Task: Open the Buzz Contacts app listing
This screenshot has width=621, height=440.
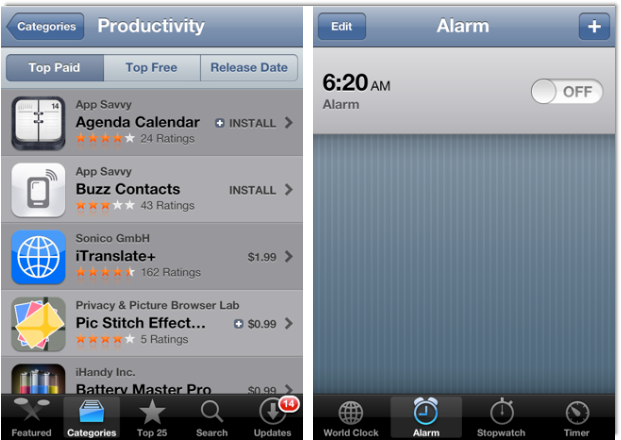Action: tap(128, 189)
